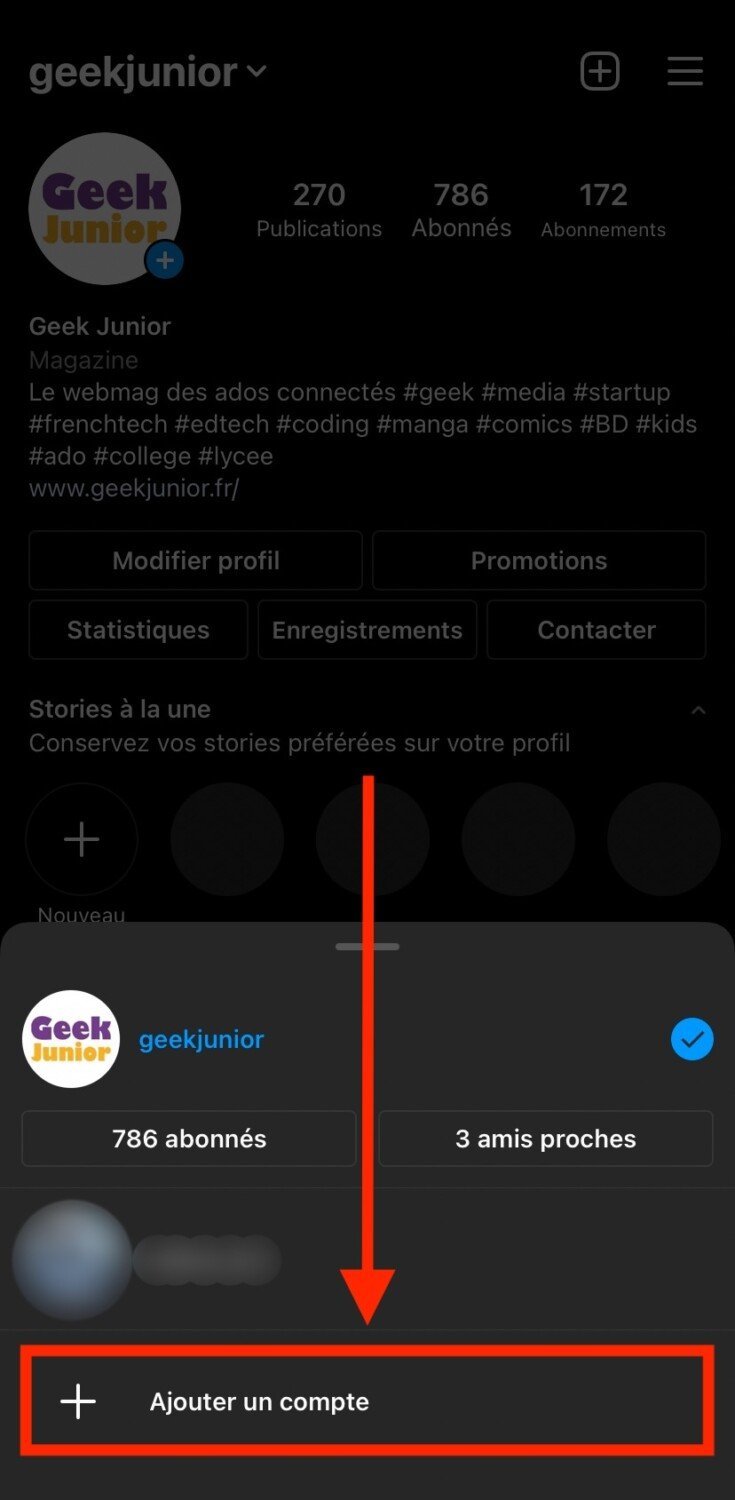Create a new post with plus icon

(x=600, y=72)
